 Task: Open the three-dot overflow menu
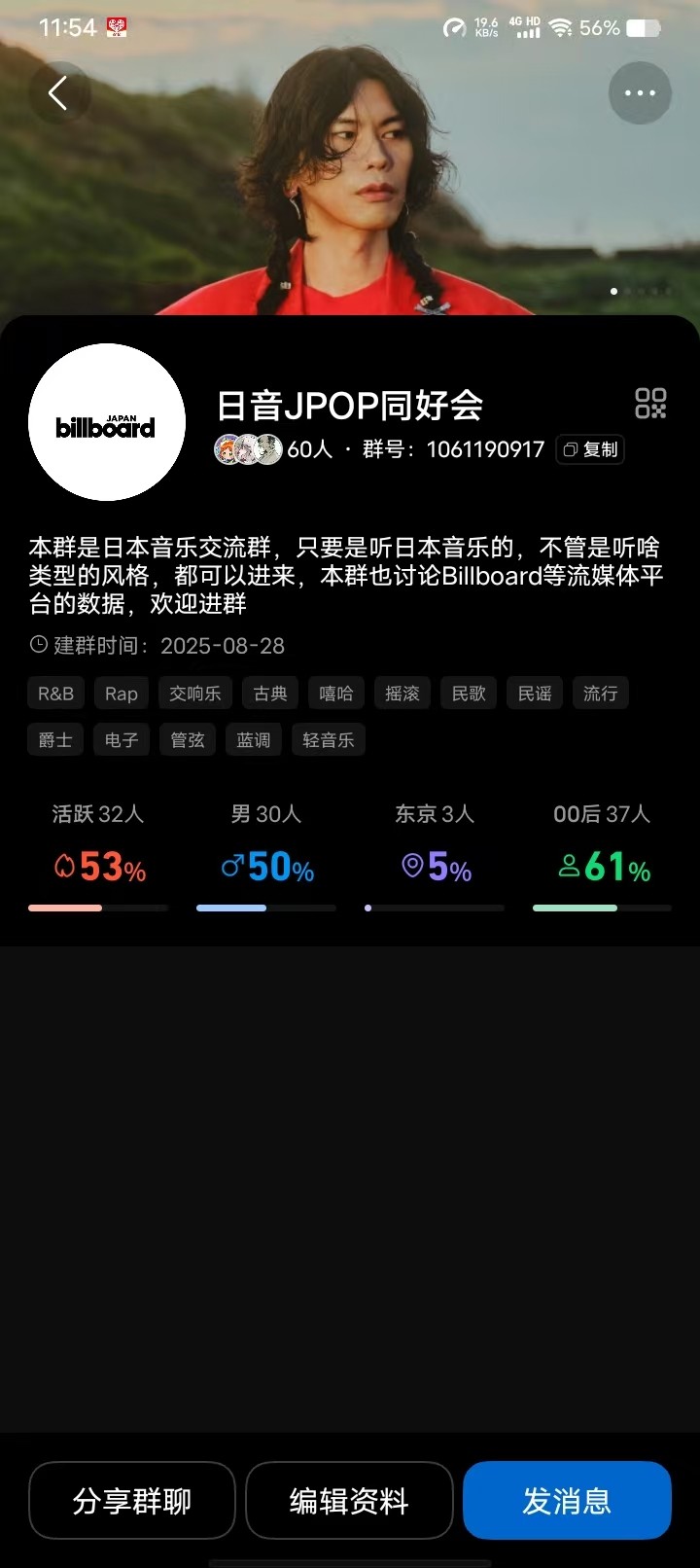coord(640,93)
